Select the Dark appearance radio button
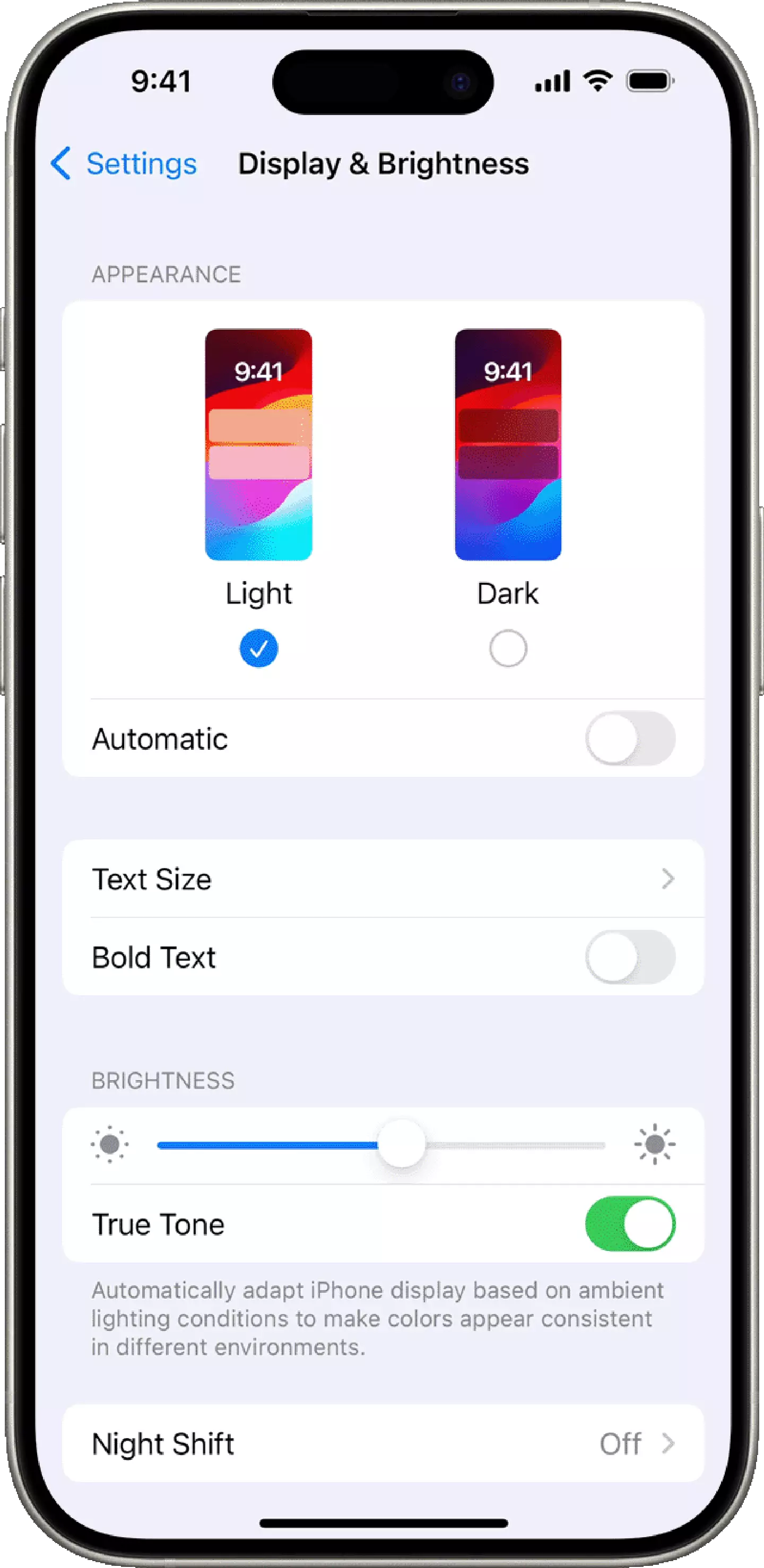 (x=508, y=647)
